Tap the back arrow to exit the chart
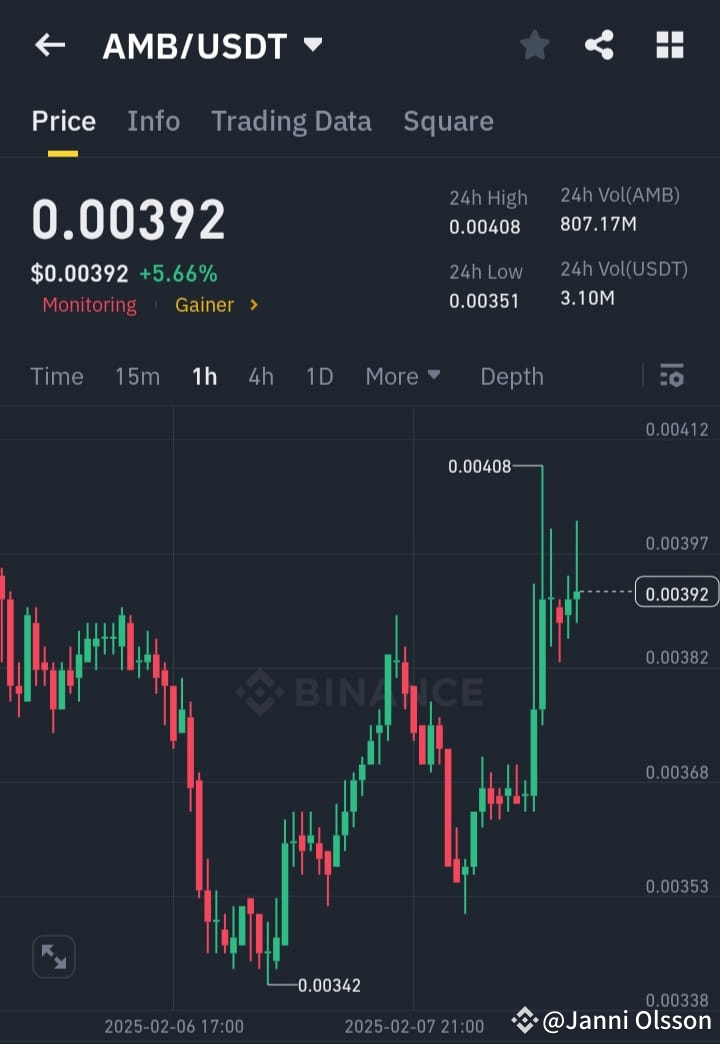Image resolution: width=720 pixels, height=1044 pixels. pos(50,44)
